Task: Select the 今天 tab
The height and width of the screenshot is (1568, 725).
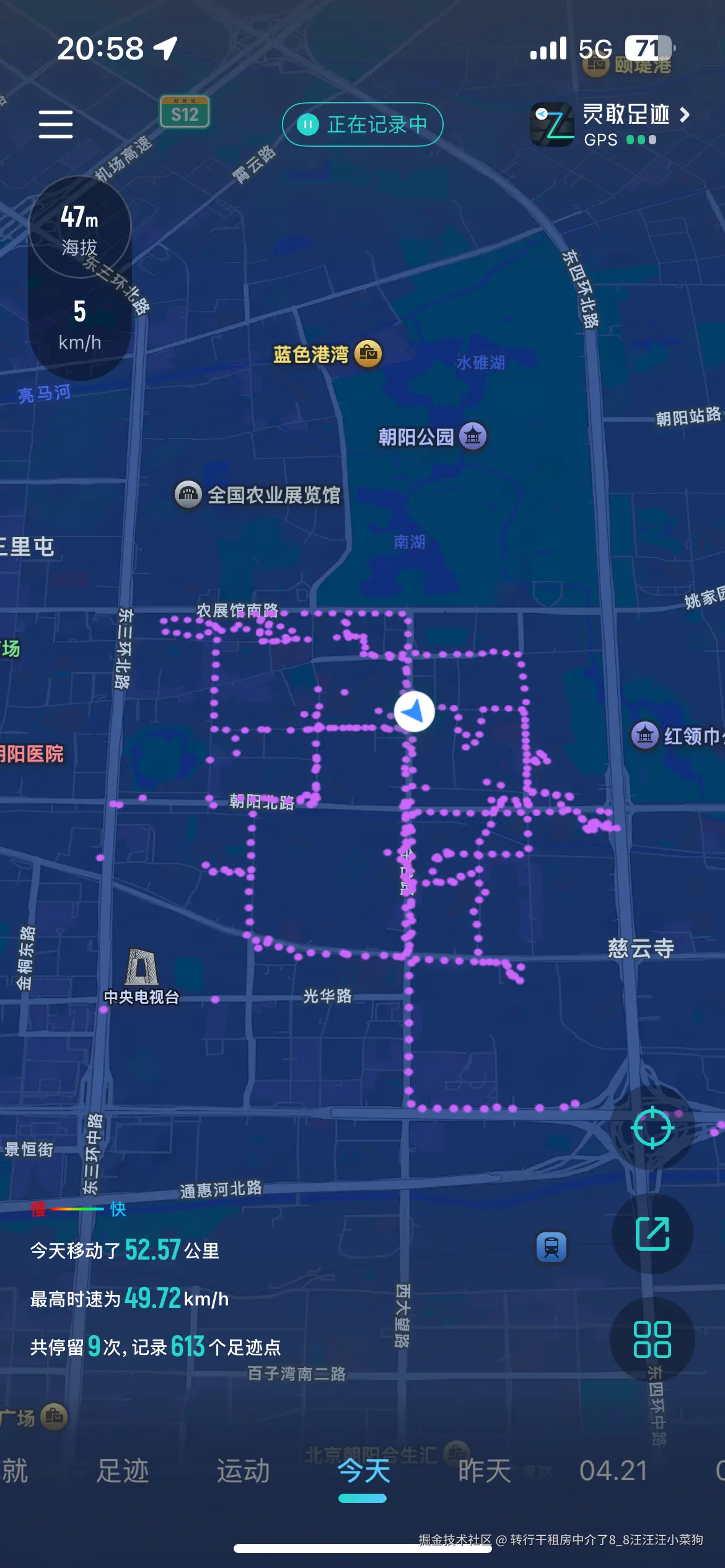Action: click(x=363, y=1471)
